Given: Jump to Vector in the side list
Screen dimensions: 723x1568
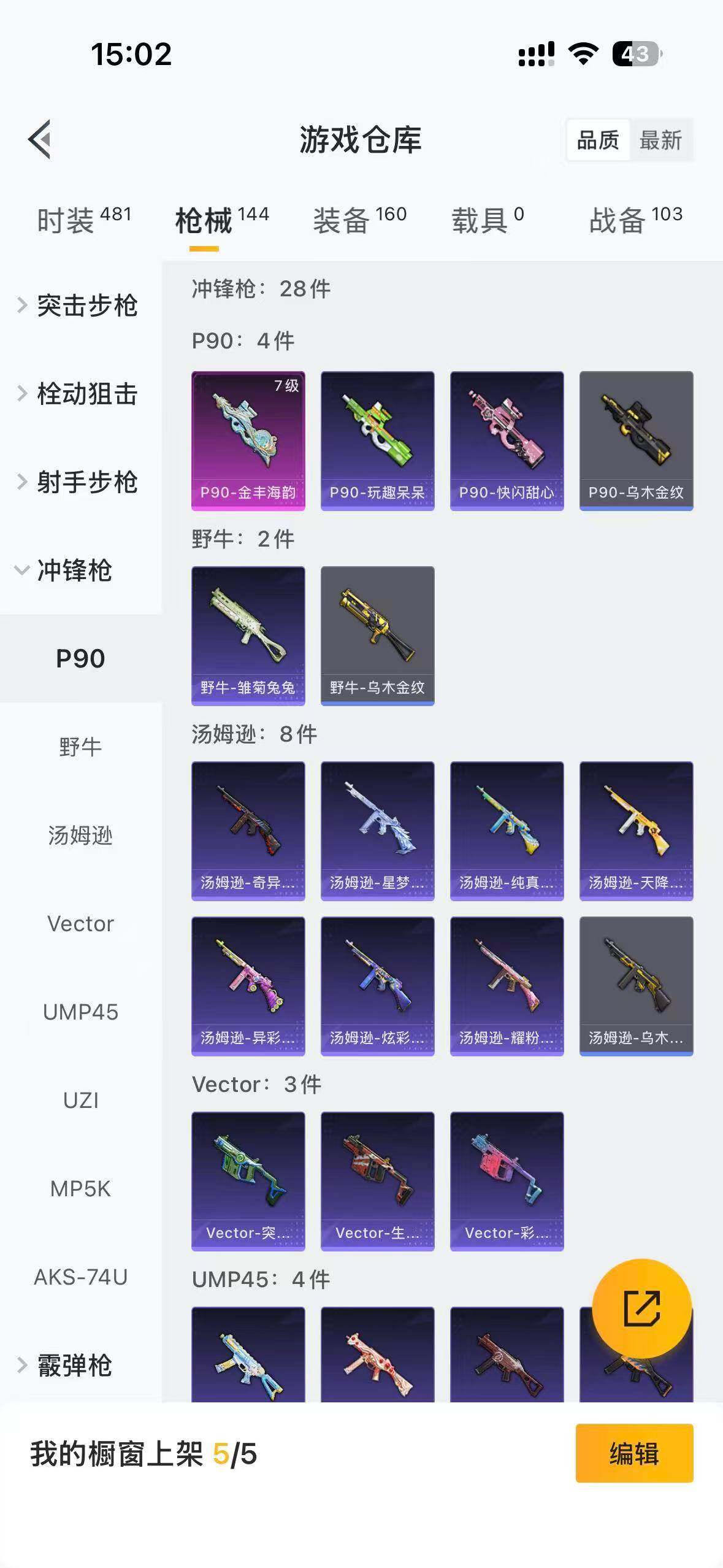Looking at the screenshot, I should coord(80,924).
